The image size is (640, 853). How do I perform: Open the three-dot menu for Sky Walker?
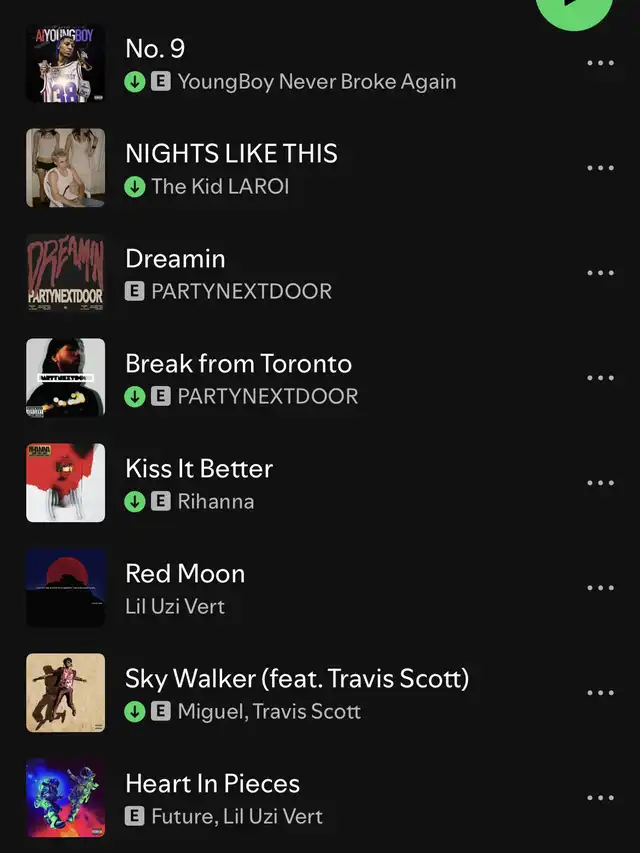(x=600, y=693)
